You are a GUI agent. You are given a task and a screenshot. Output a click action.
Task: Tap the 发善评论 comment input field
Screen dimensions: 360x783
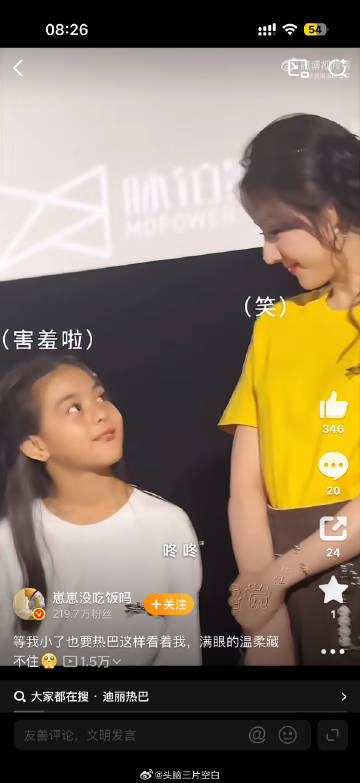coord(130,735)
